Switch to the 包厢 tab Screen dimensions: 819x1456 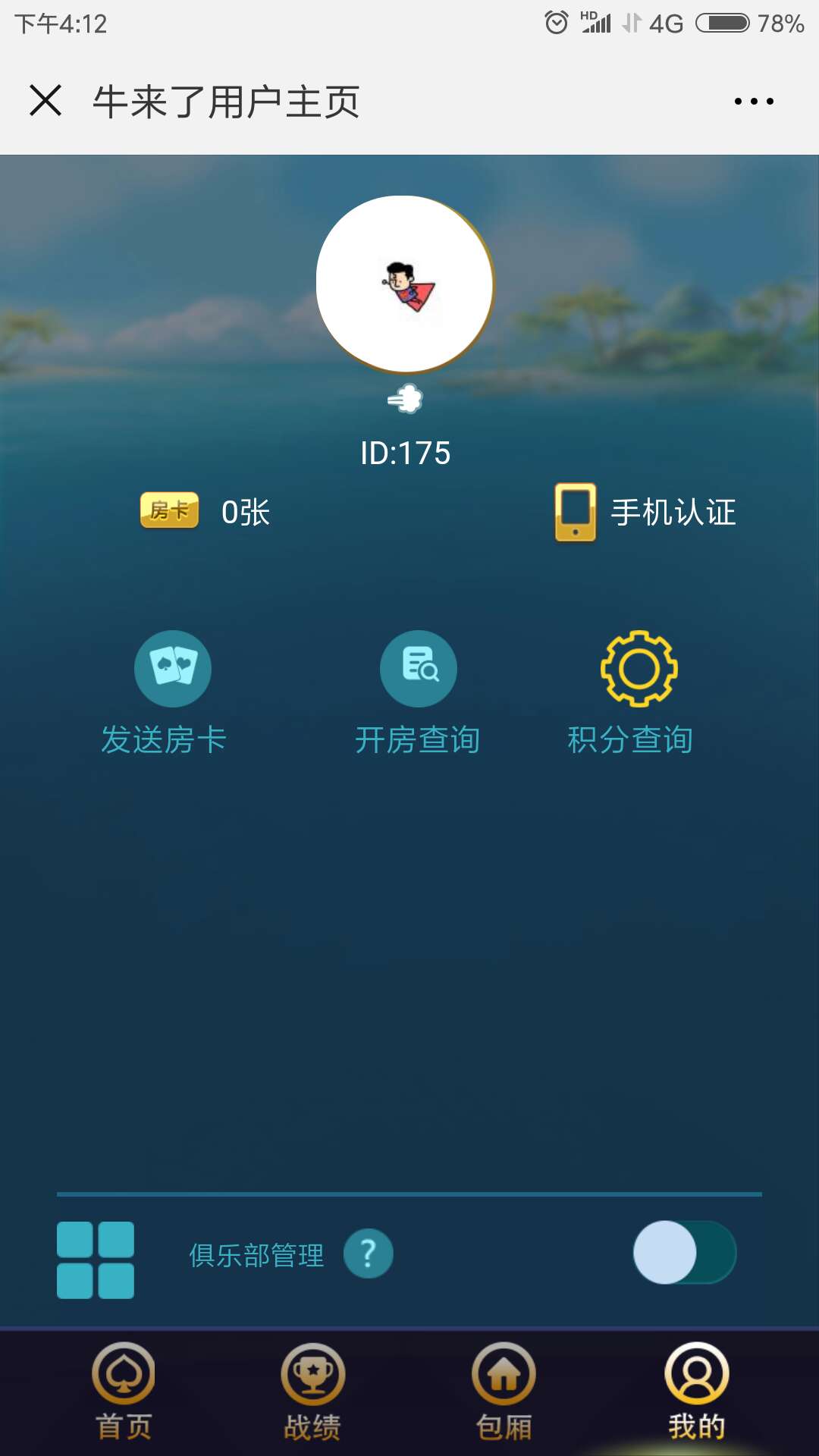[x=504, y=1392]
